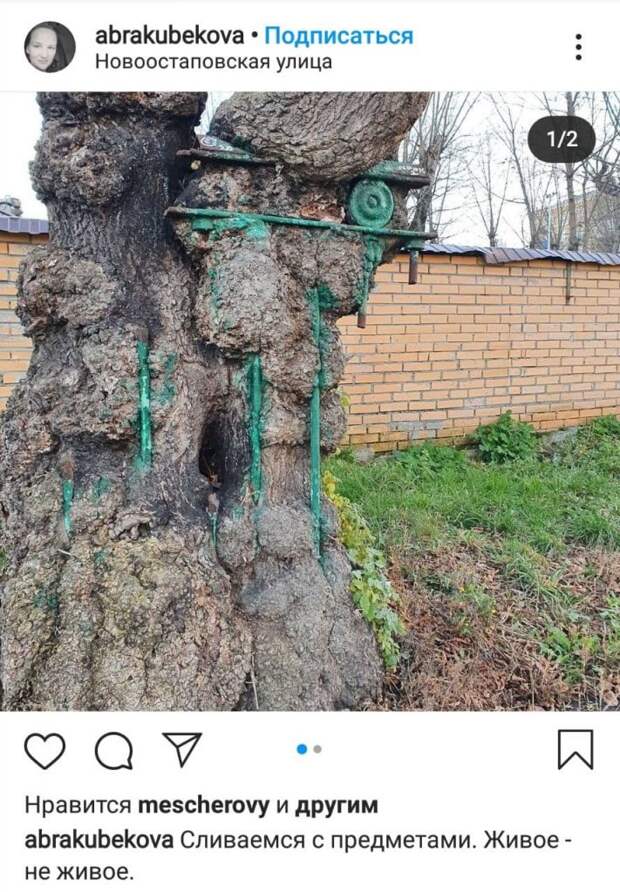The image size is (620, 892).
Task: Tap Подписаться to follow abrakubekova
Action: click(338, 35)
